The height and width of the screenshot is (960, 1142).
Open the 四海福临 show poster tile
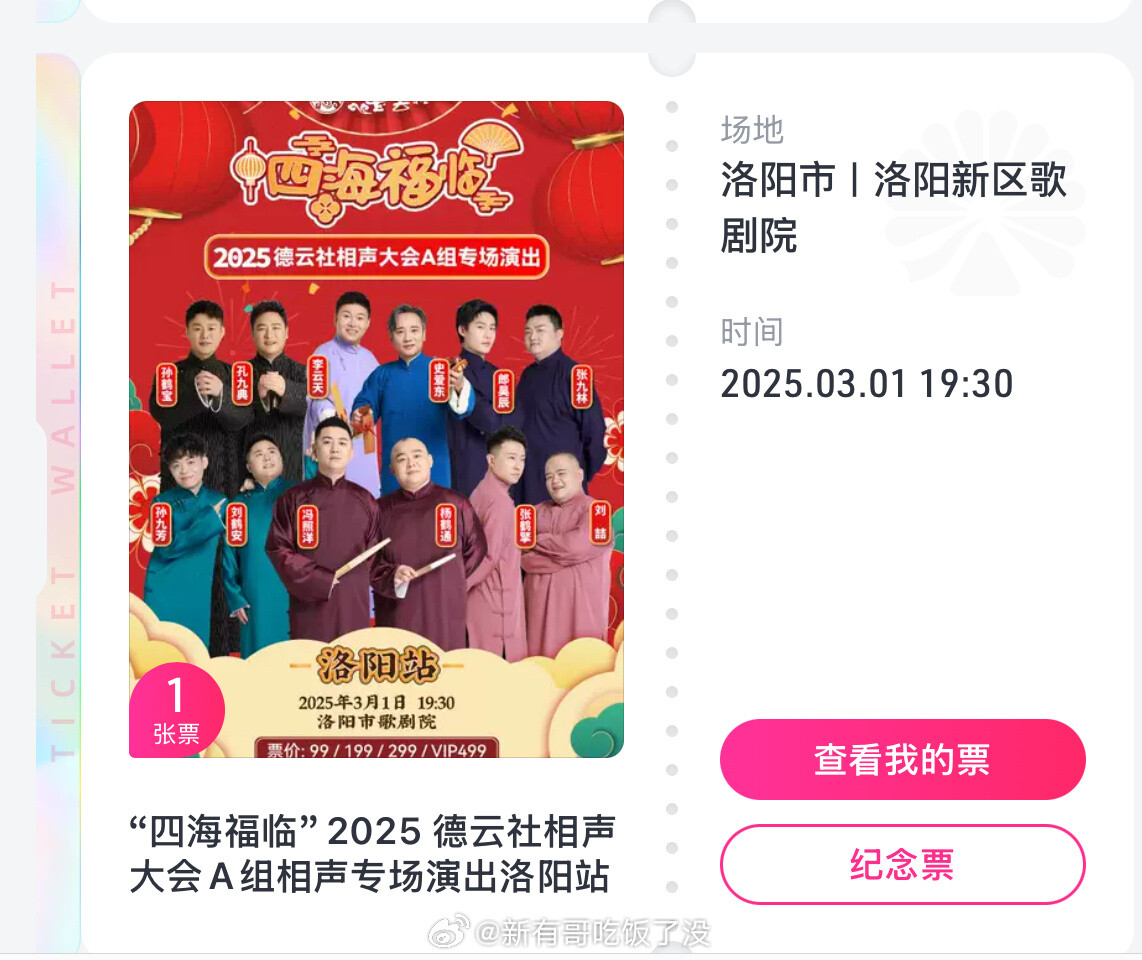(x=376, y=430)
